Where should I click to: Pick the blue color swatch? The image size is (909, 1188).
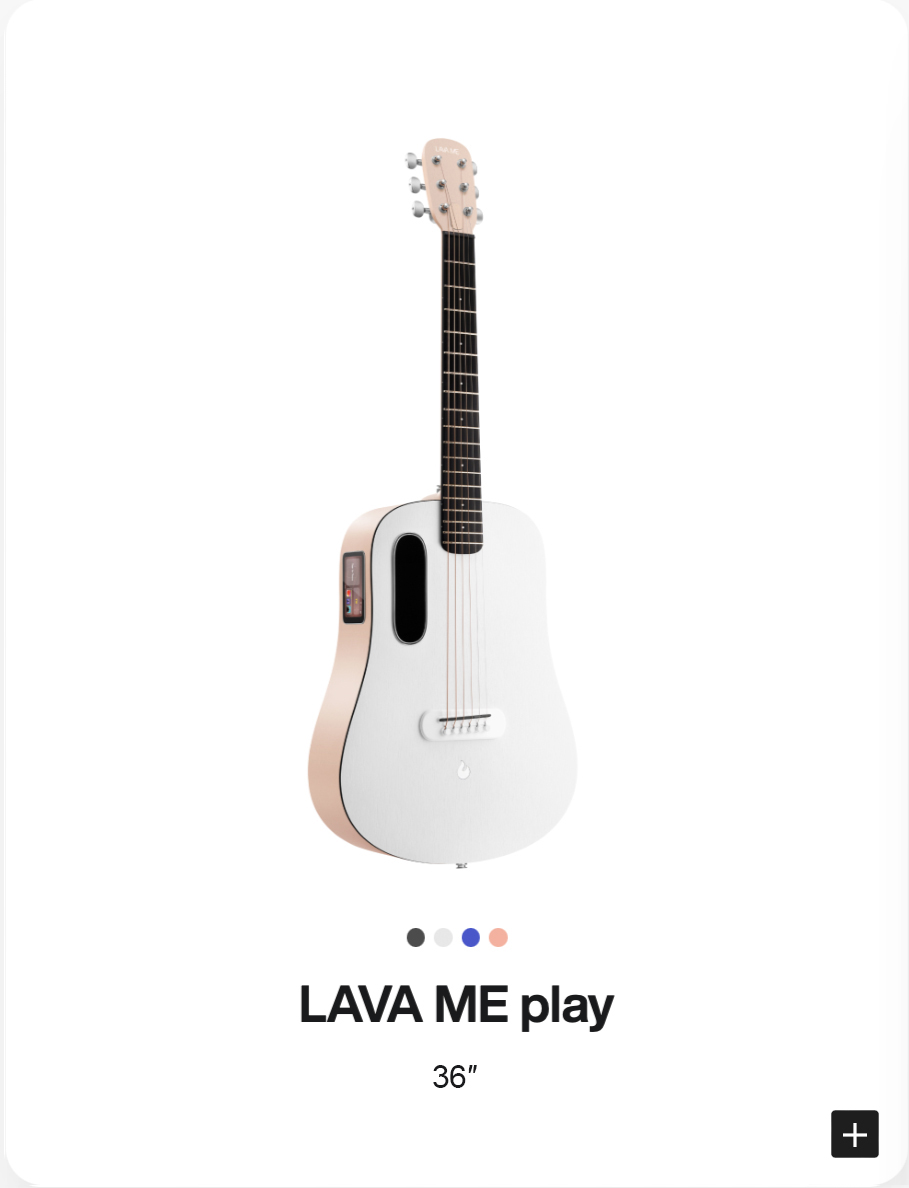[x=471, y=937]
